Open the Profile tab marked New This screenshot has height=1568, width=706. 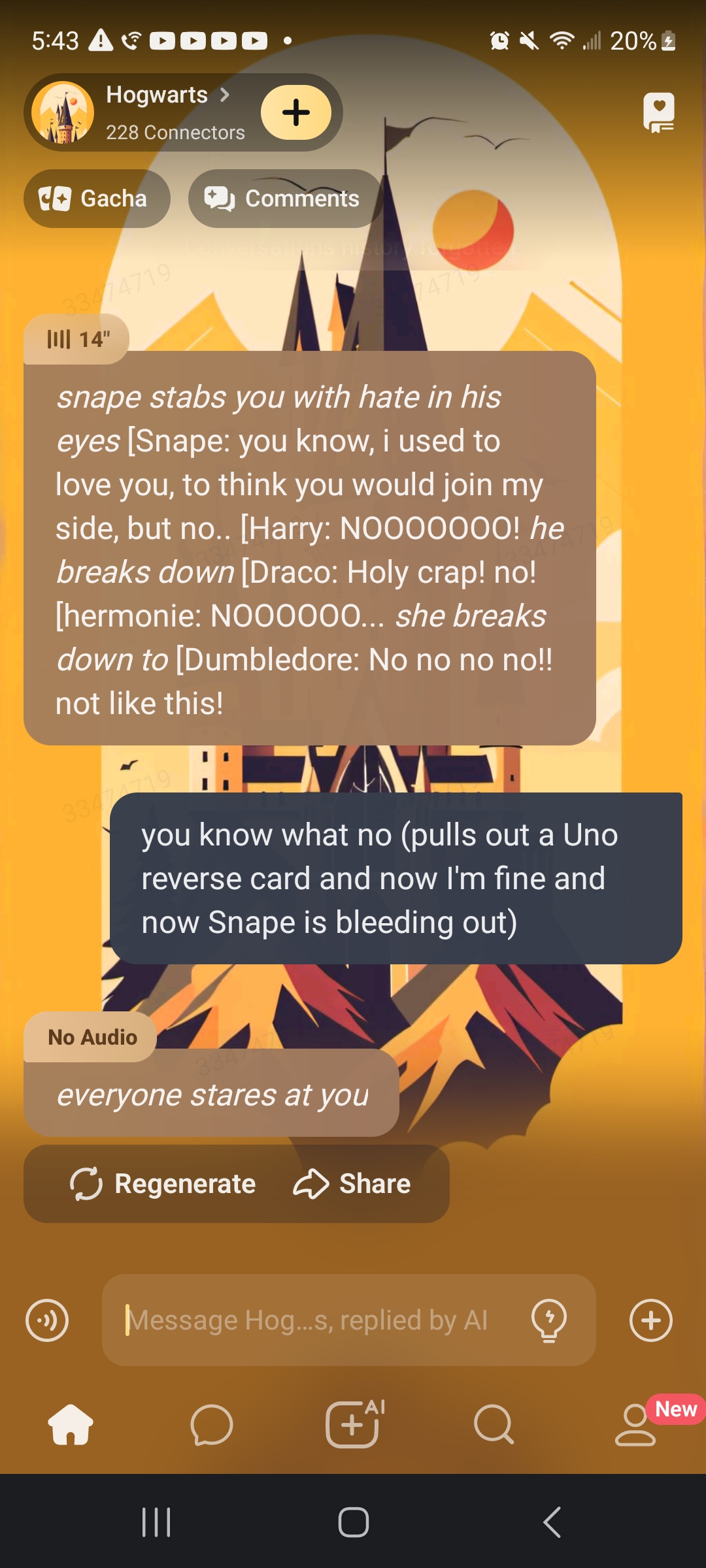635,1424
